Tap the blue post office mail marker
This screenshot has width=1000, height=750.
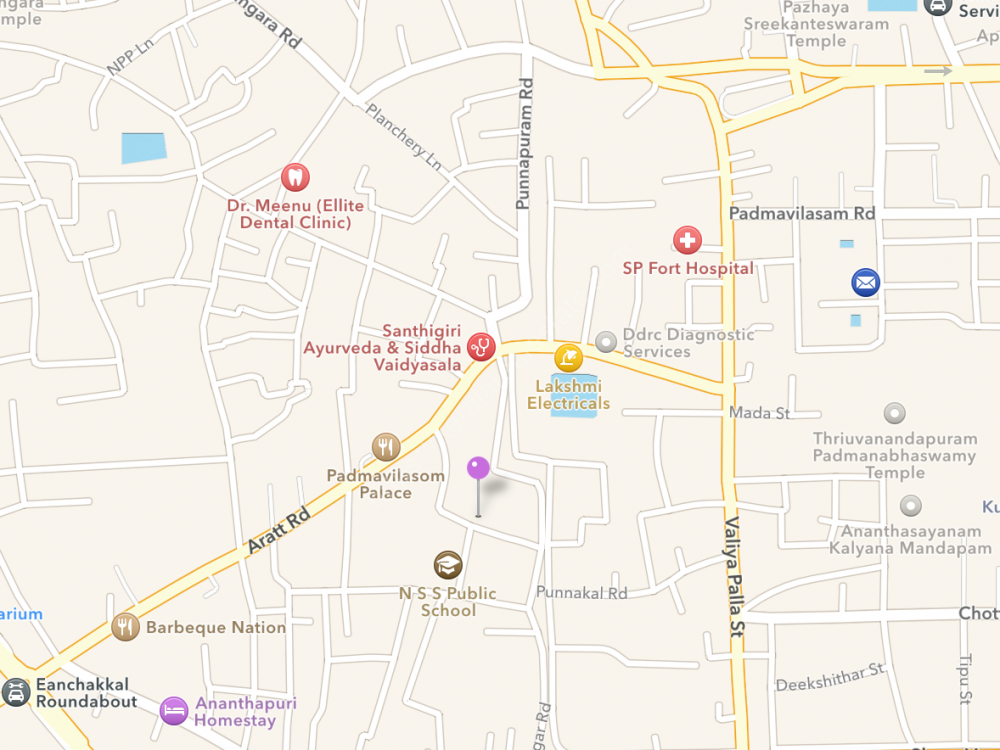click(x=865, y=283)
